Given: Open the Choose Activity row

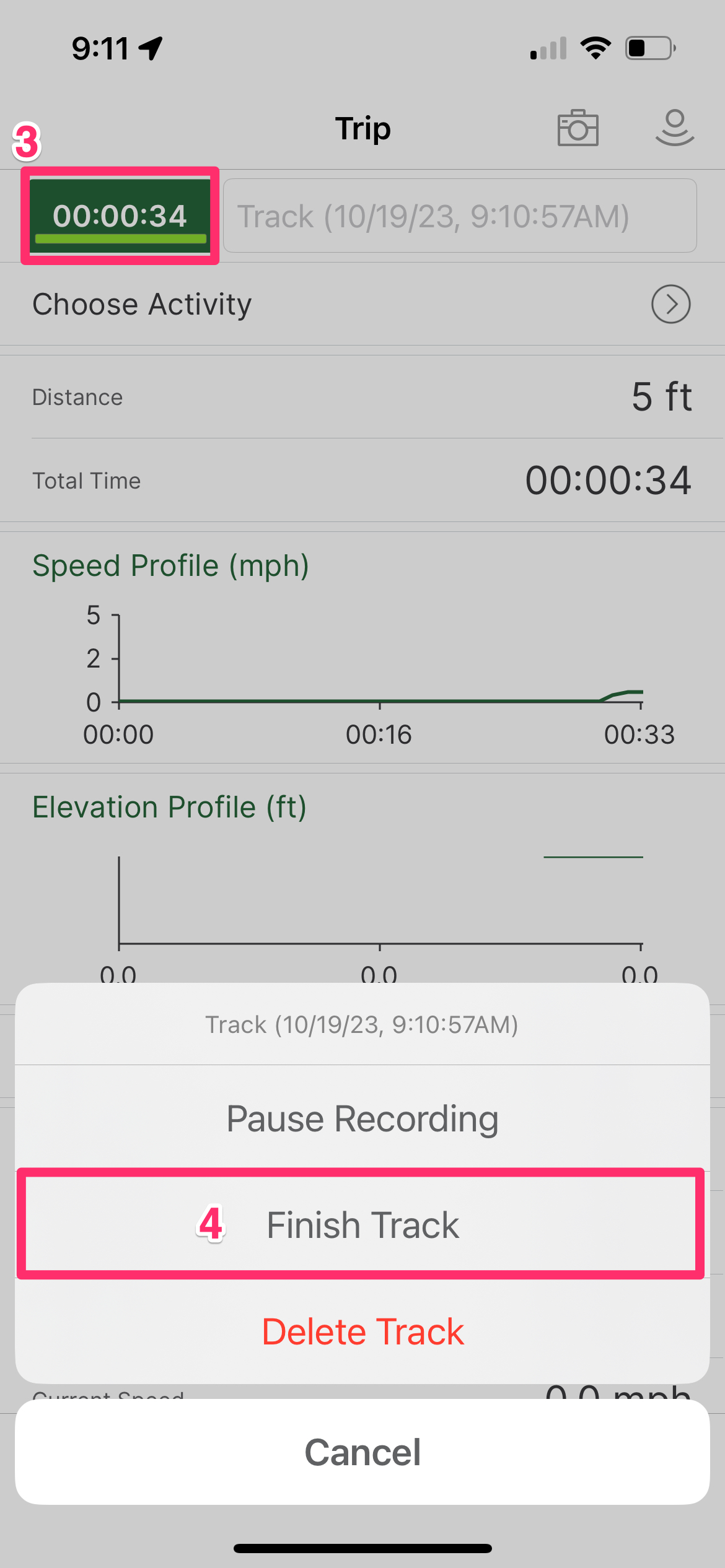Looking at the screenshot, I should click(362, 304).
